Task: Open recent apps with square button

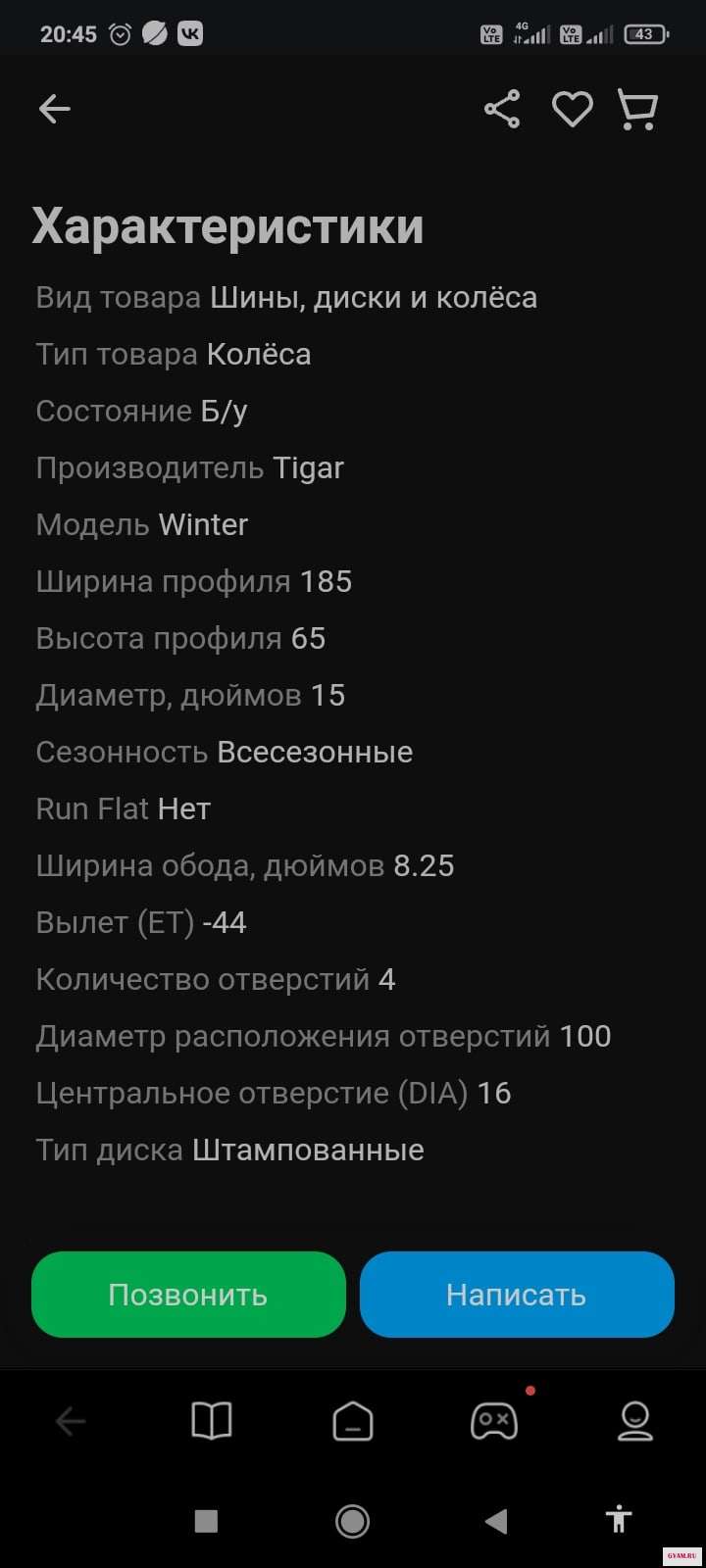Action: pyautogui.click(x=206, y=1520)
